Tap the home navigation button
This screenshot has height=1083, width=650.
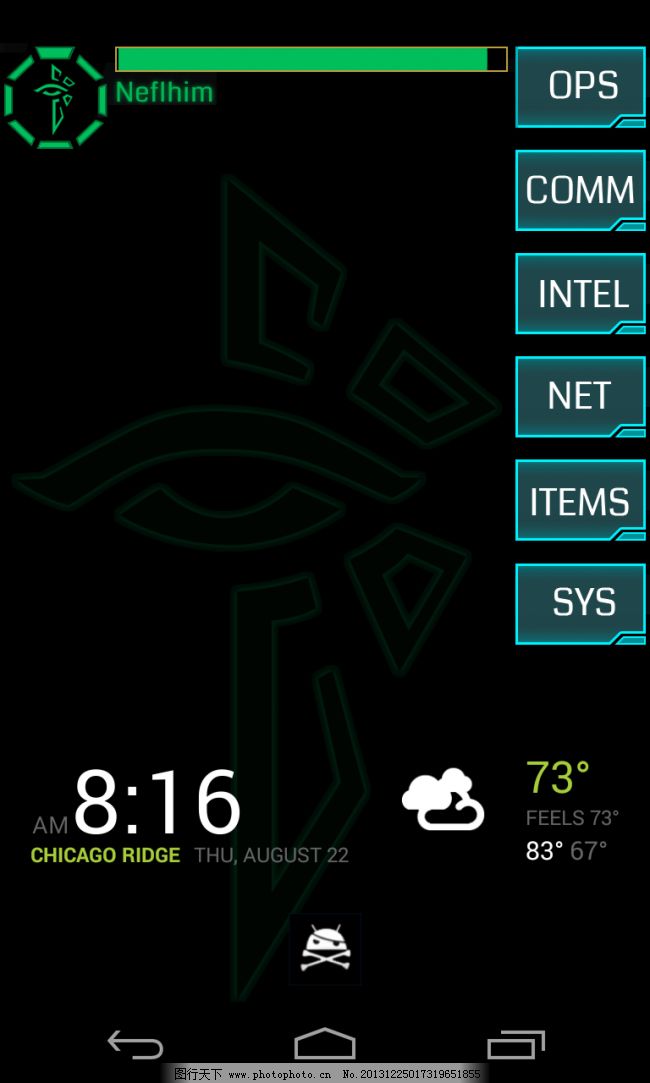coord(325,1044)
